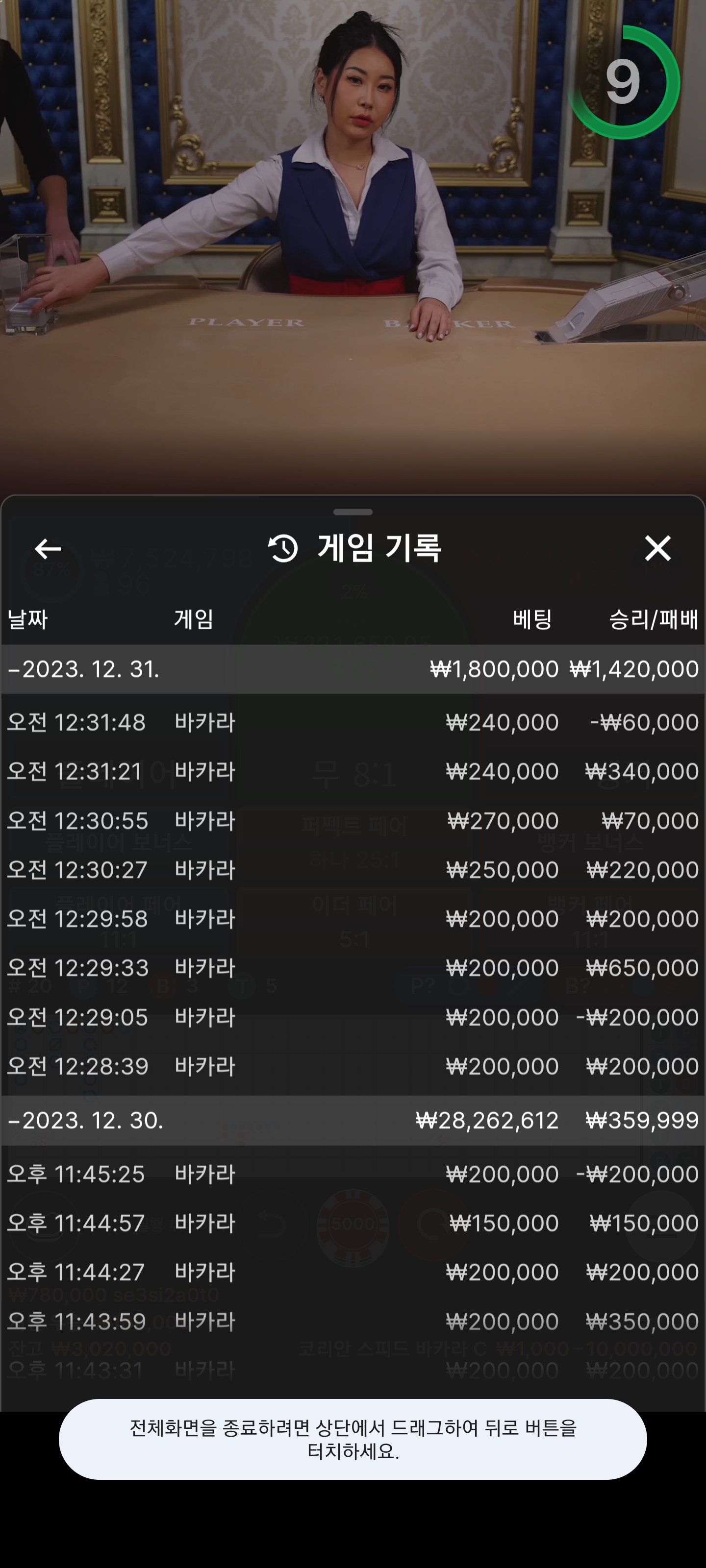Open the 오전 12:31:21 baccarat record

(x=353, y=772)
